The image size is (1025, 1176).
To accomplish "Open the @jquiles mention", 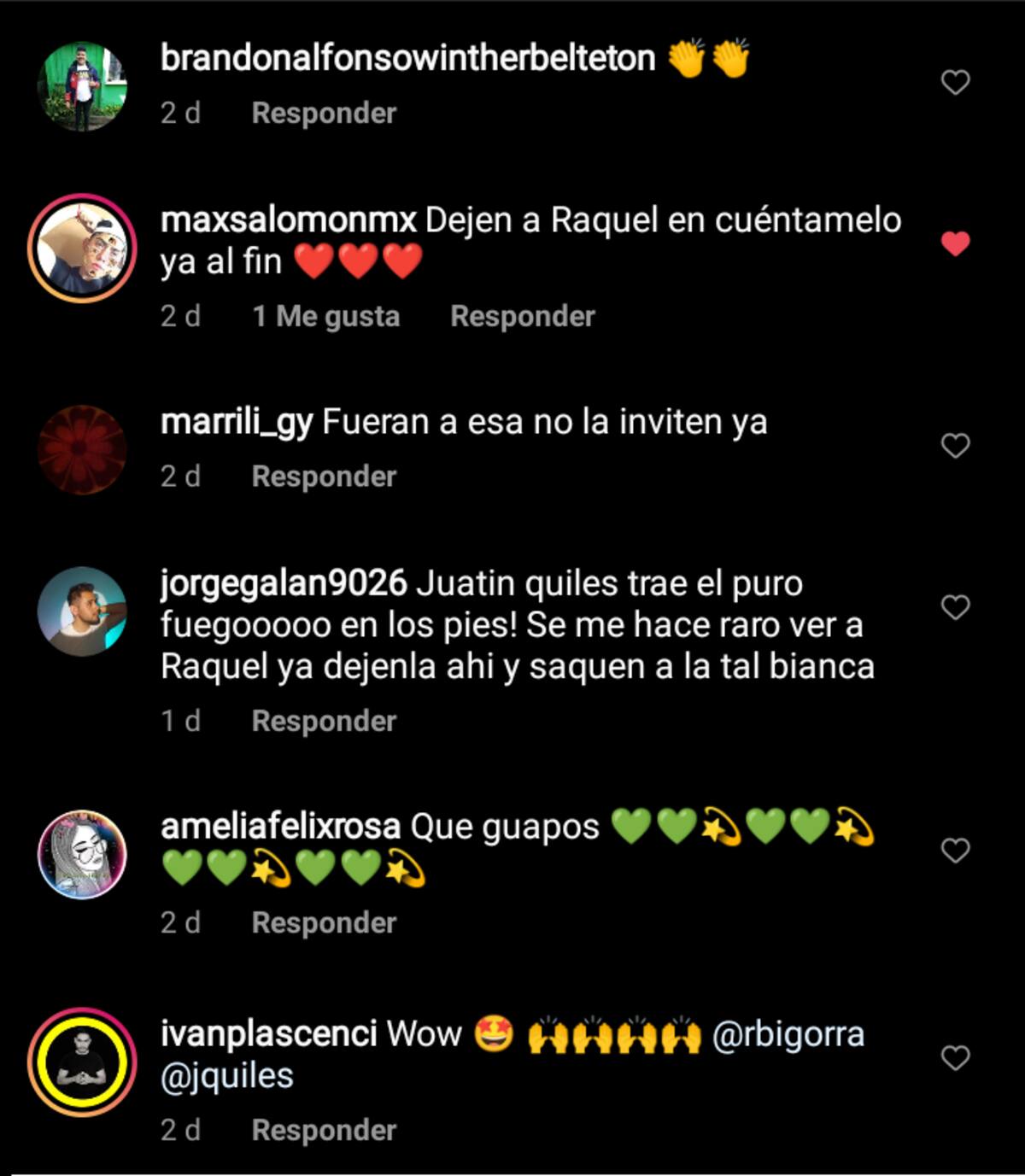I will point(227,1076).
